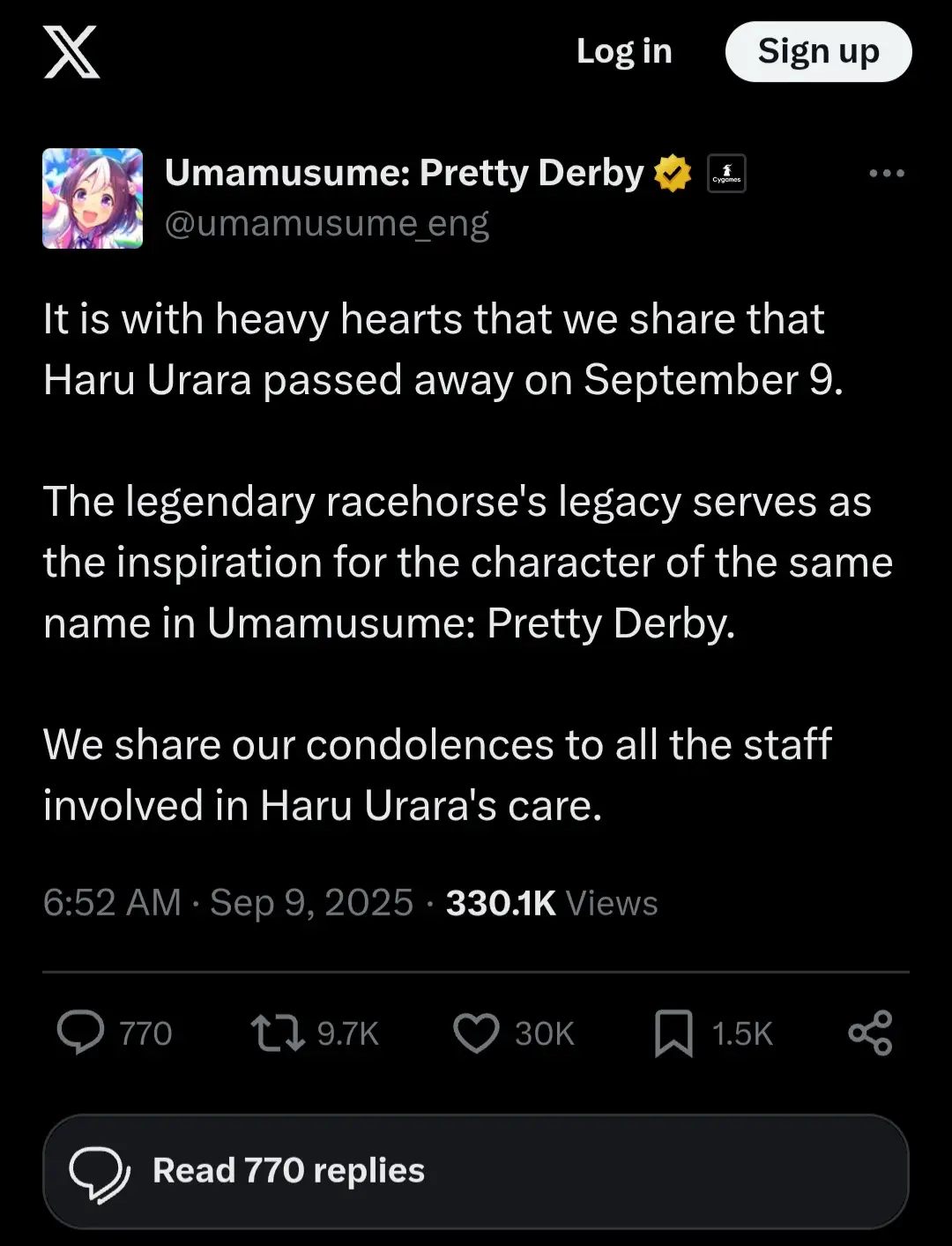Open the reply icon on the tweet
Screen dimensions: 952x1246
coord(82,1033)
